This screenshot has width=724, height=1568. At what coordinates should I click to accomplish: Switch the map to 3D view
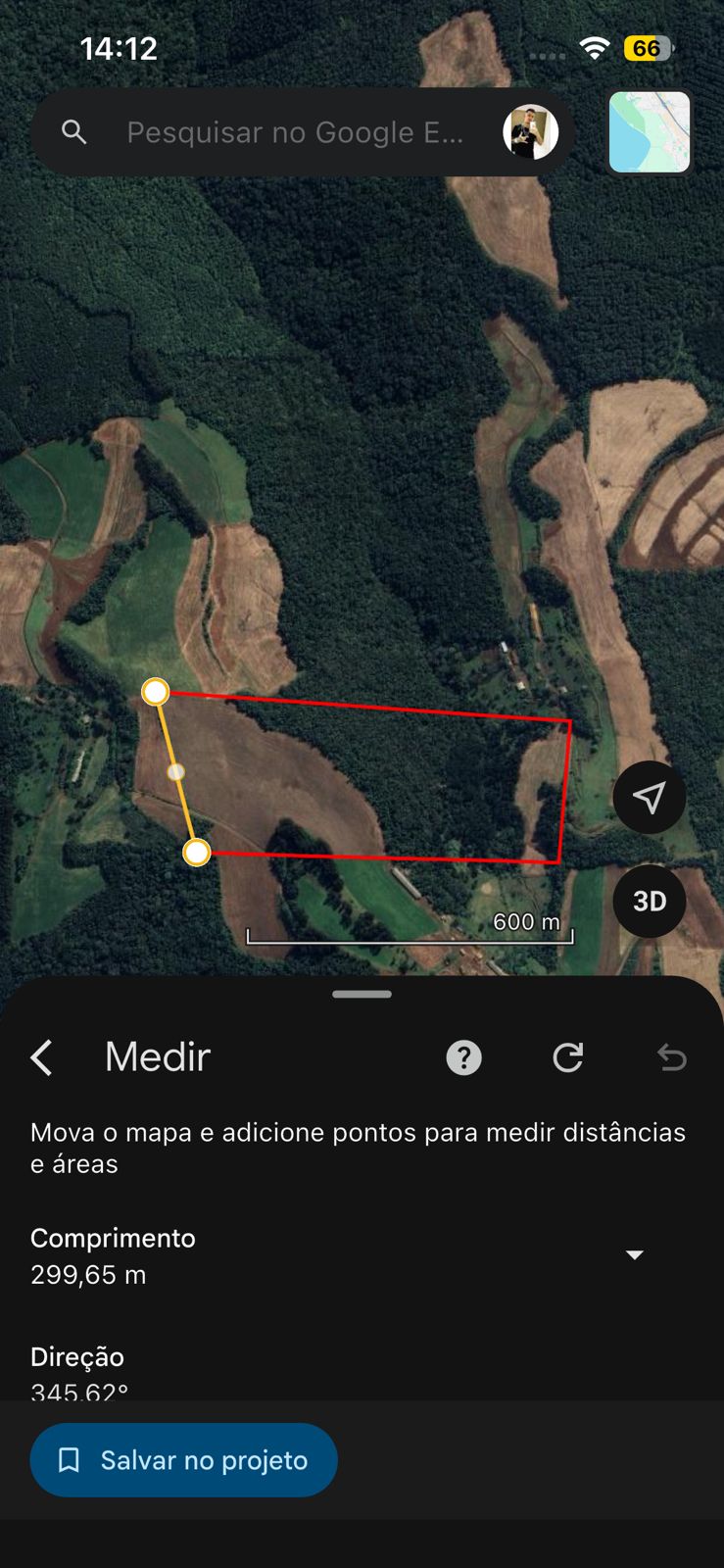pyautogui.click(x=650, y=901)
